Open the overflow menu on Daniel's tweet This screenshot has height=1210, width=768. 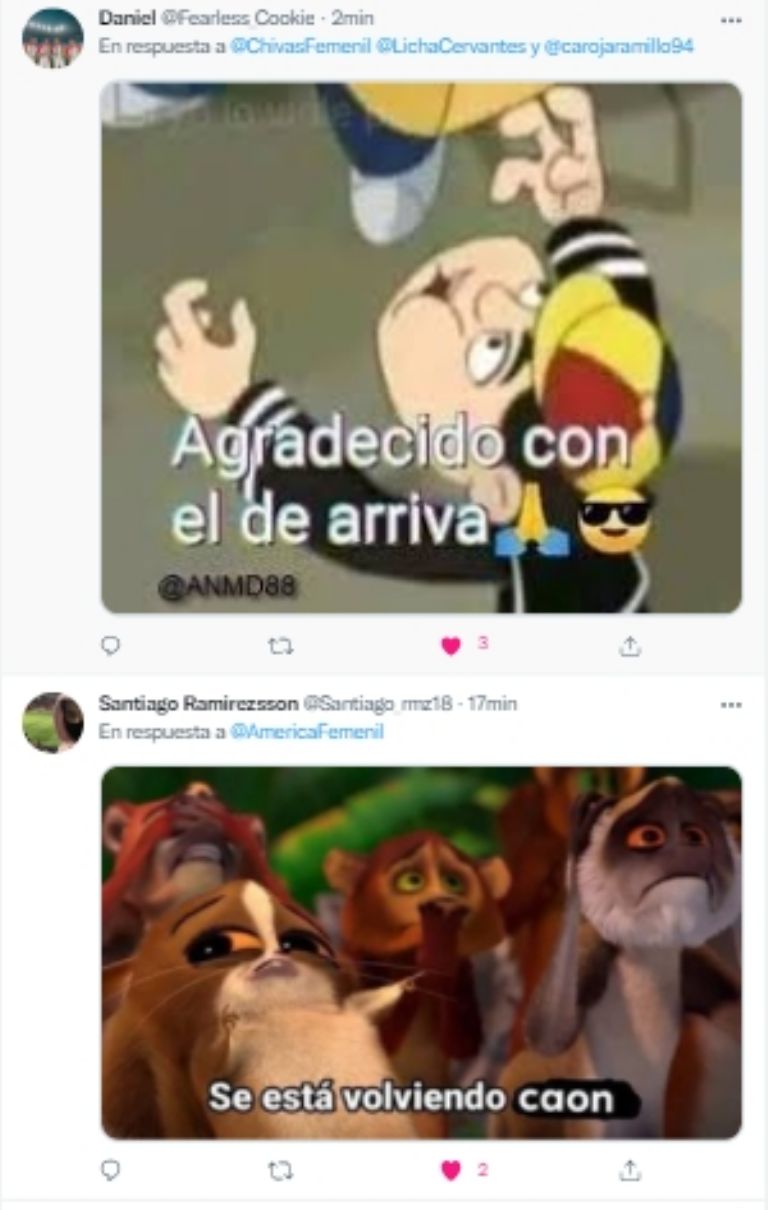(x=731, y=19)
